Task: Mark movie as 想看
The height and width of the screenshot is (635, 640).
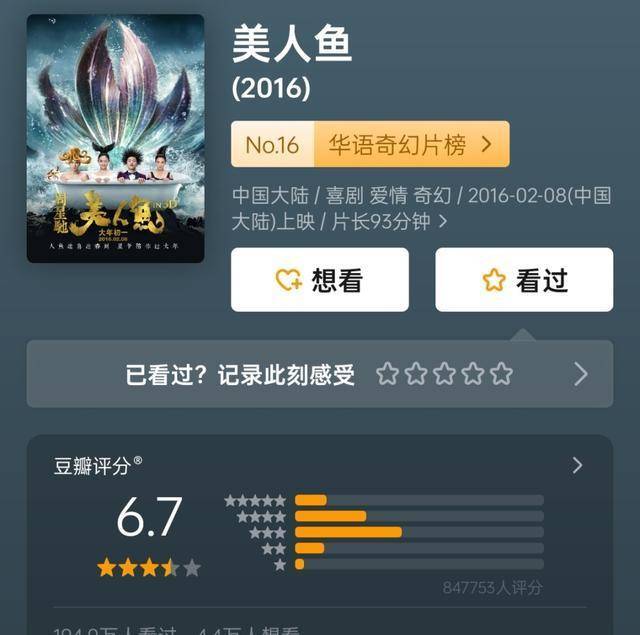Action: click(x=320, y=280)
